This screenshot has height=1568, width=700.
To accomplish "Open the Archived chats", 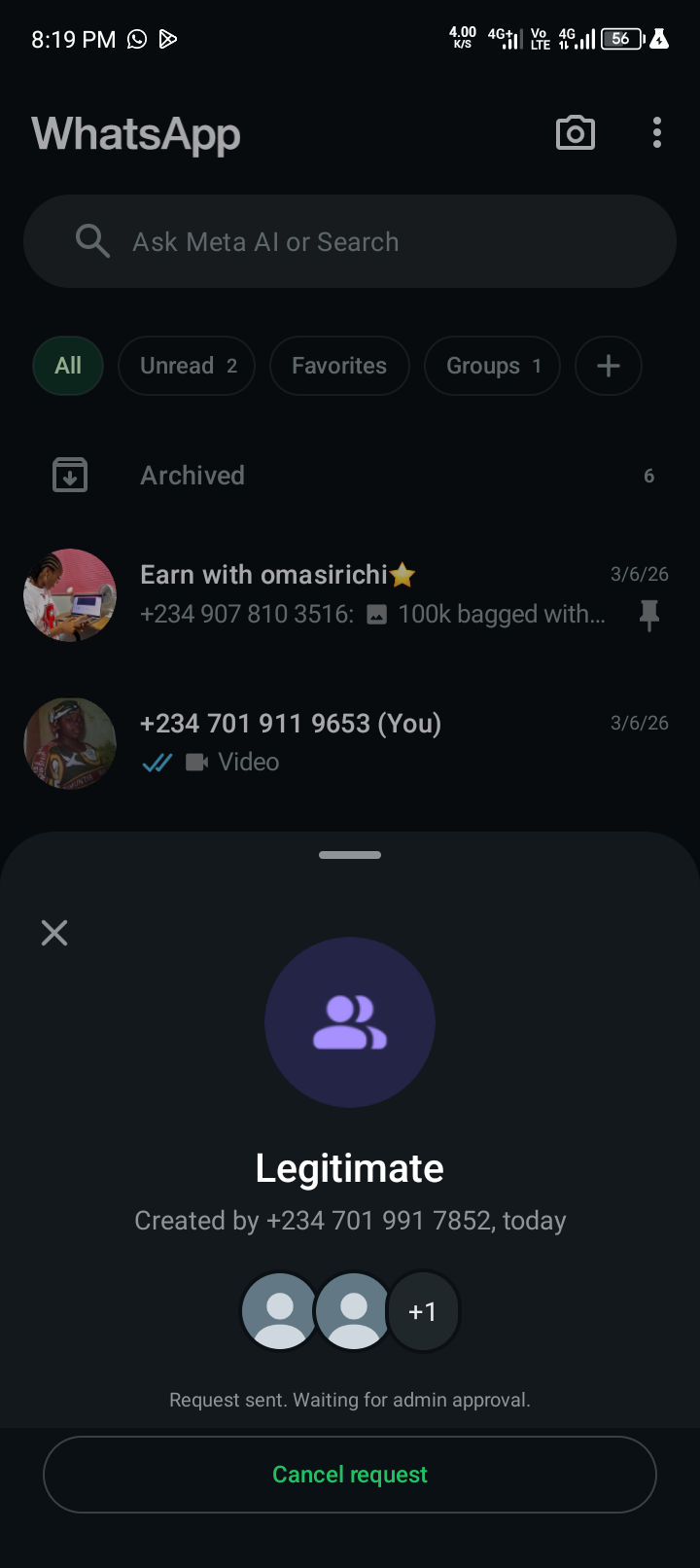I will [350, 476].
